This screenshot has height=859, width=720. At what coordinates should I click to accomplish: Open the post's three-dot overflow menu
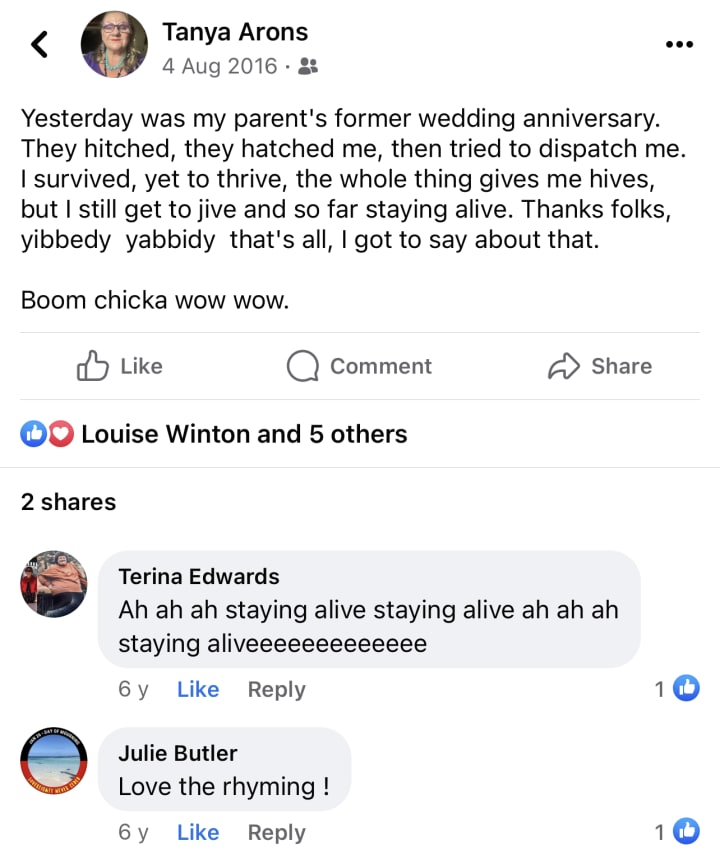click(x=679, y=44)
